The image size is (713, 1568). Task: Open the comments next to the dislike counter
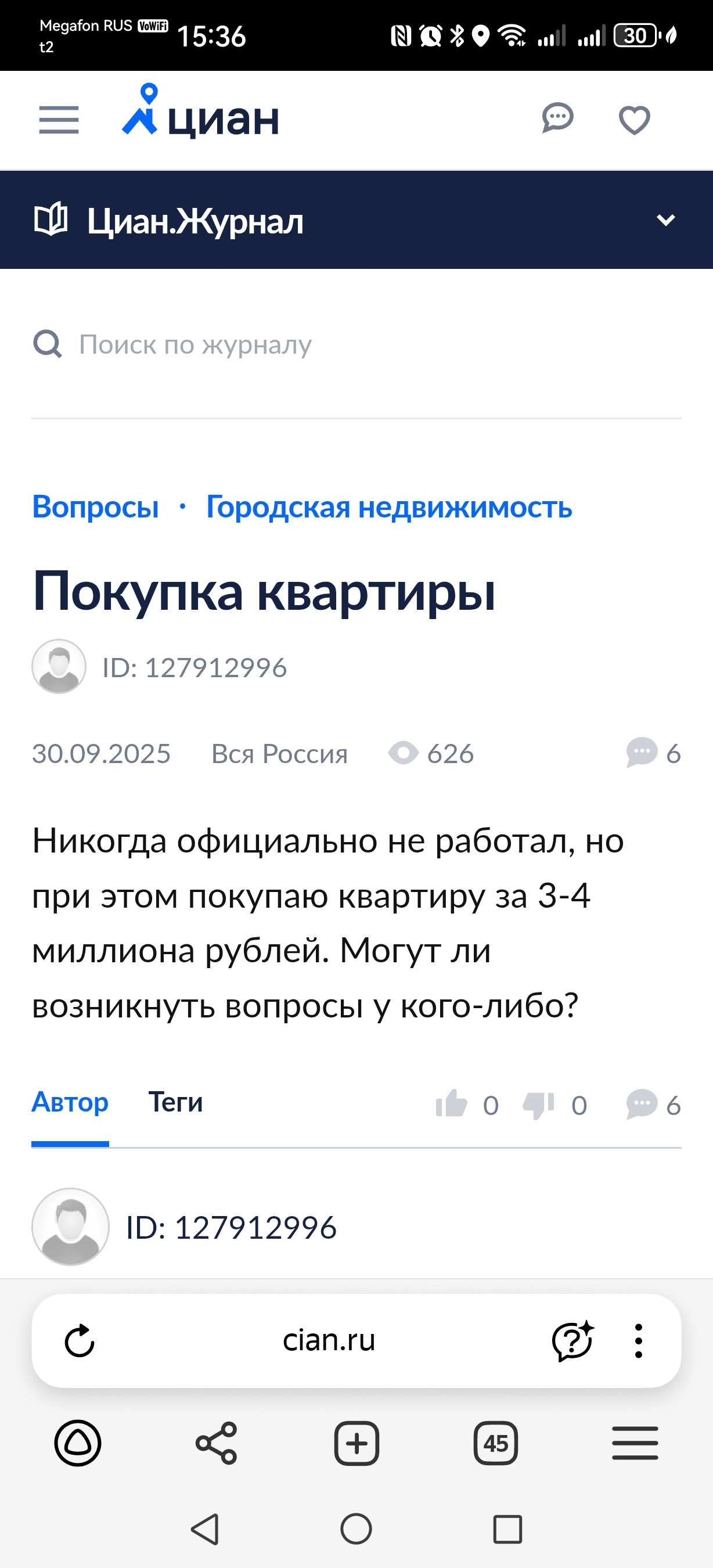pyautogui.click(x=642, y=1105)
